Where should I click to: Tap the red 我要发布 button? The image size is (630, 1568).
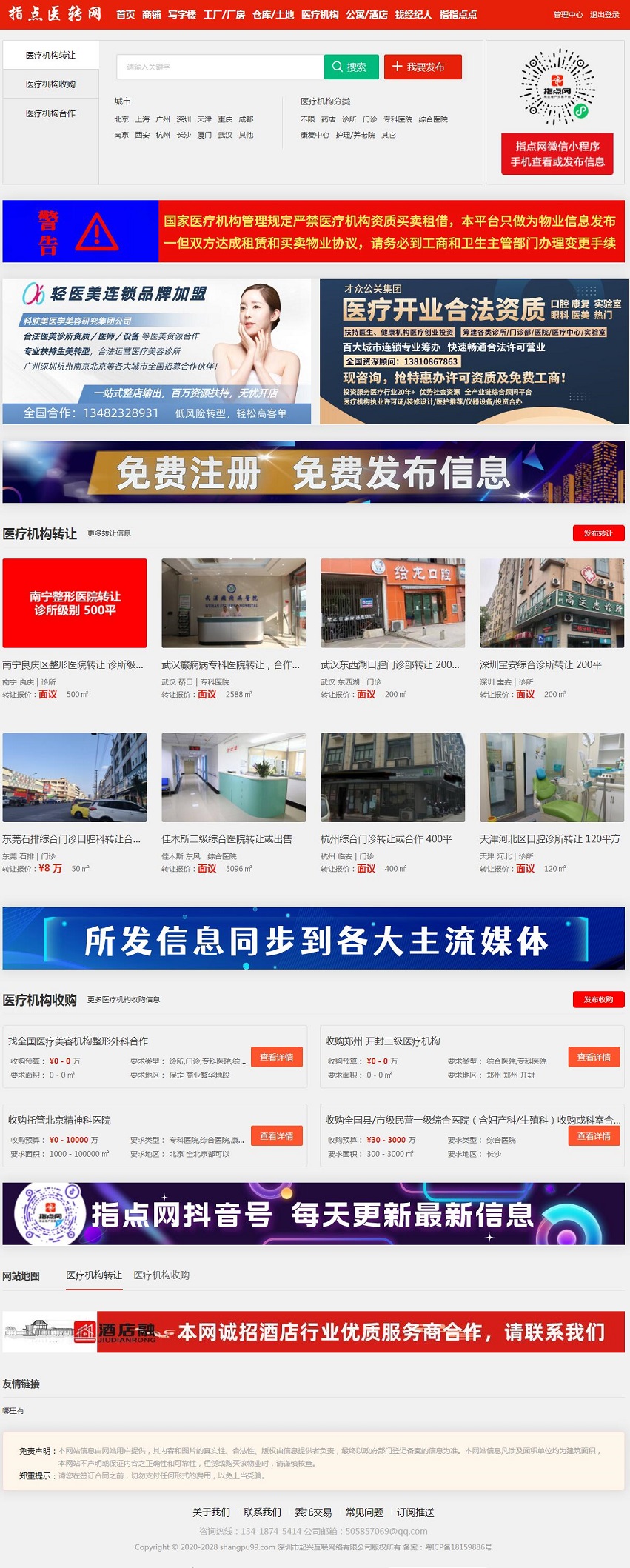click(423, 67)
